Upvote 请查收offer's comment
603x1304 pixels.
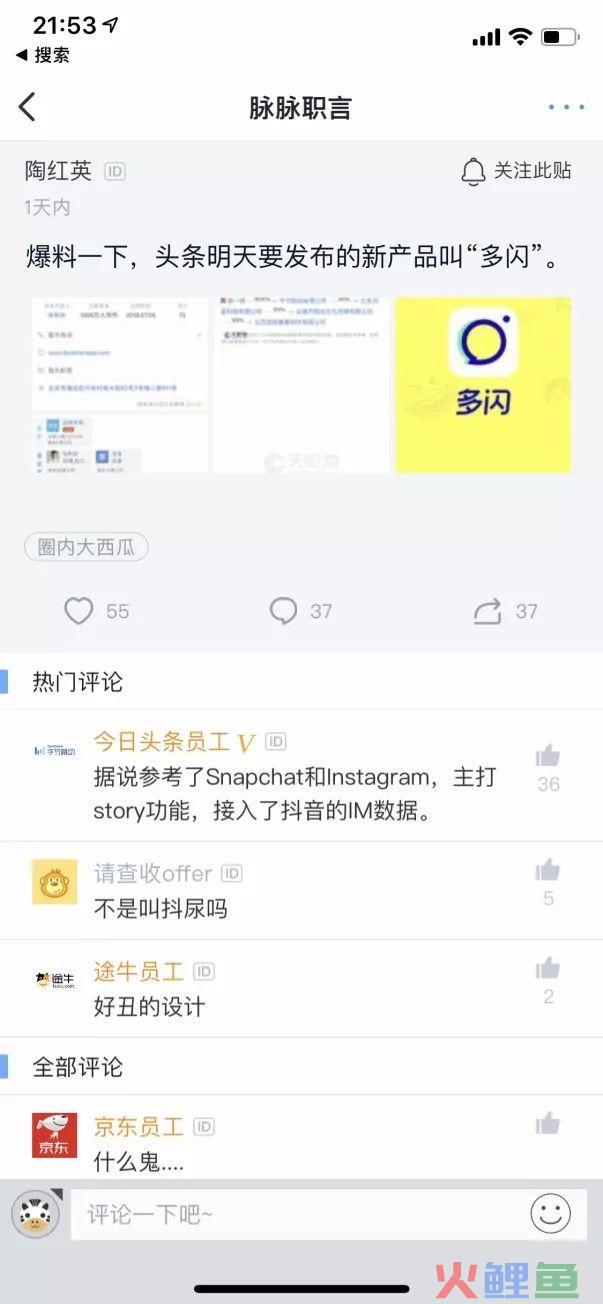(x=547, y=871)
